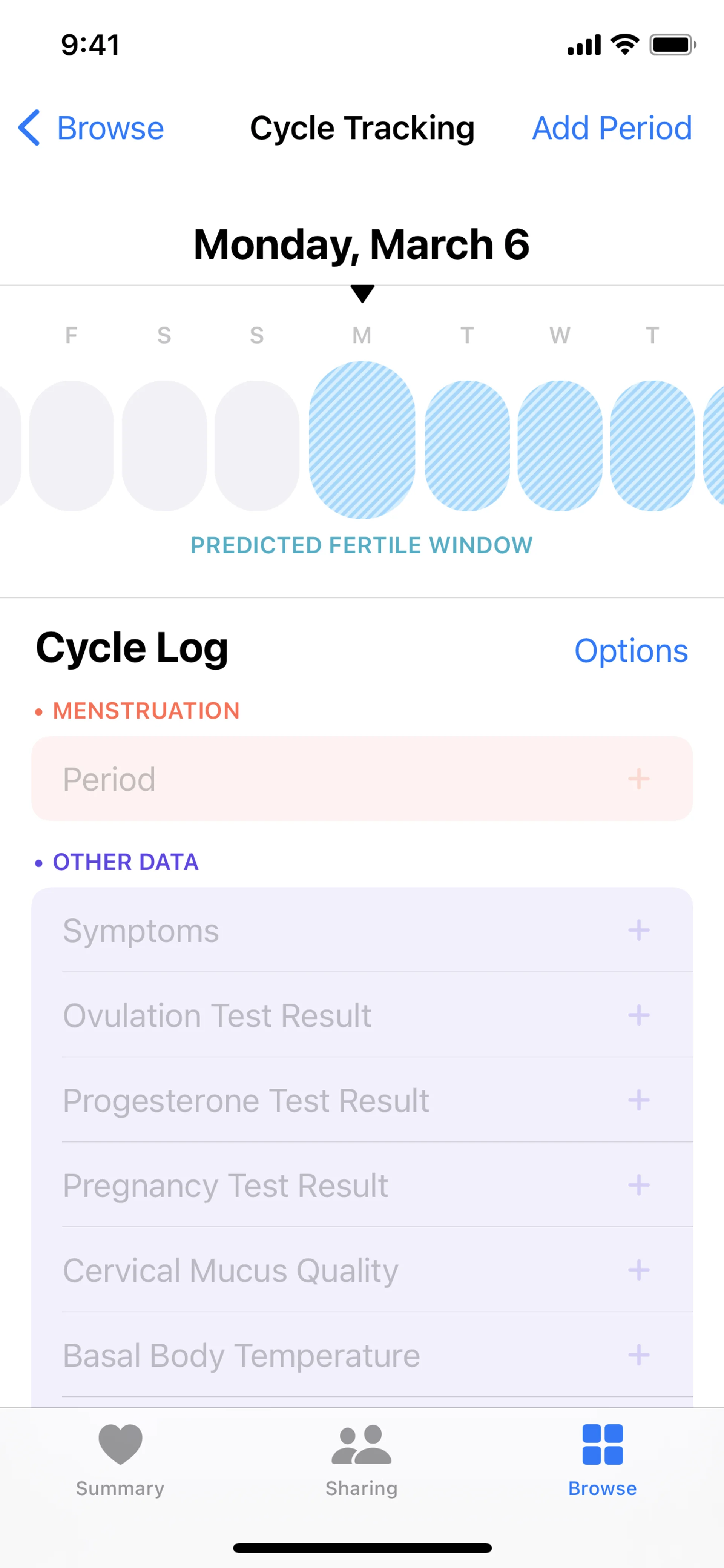Open the Browse tab
This screenshot has height=1568, width=724.
(602, 1460)
